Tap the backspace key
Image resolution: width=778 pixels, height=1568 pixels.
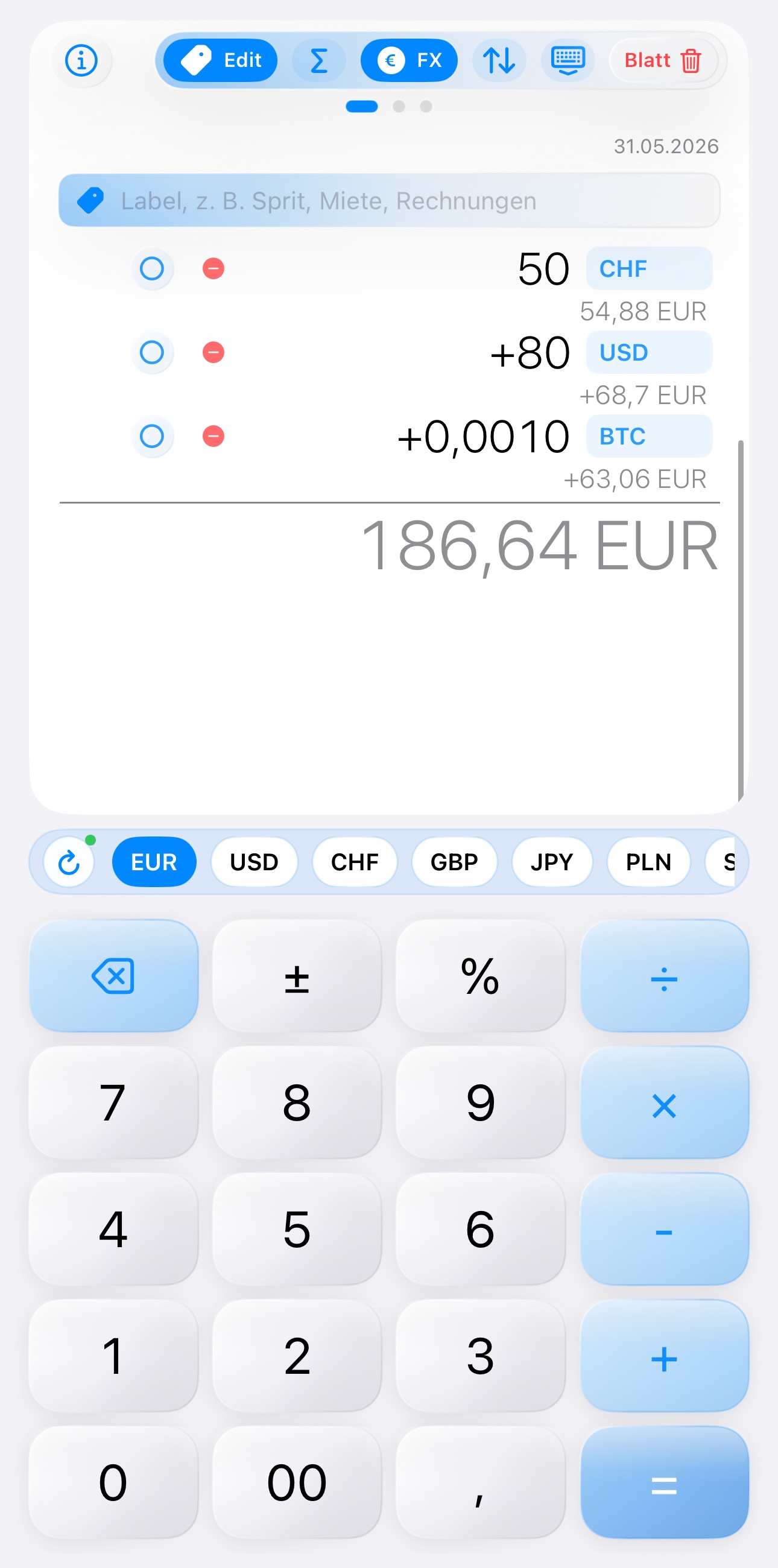114,976
